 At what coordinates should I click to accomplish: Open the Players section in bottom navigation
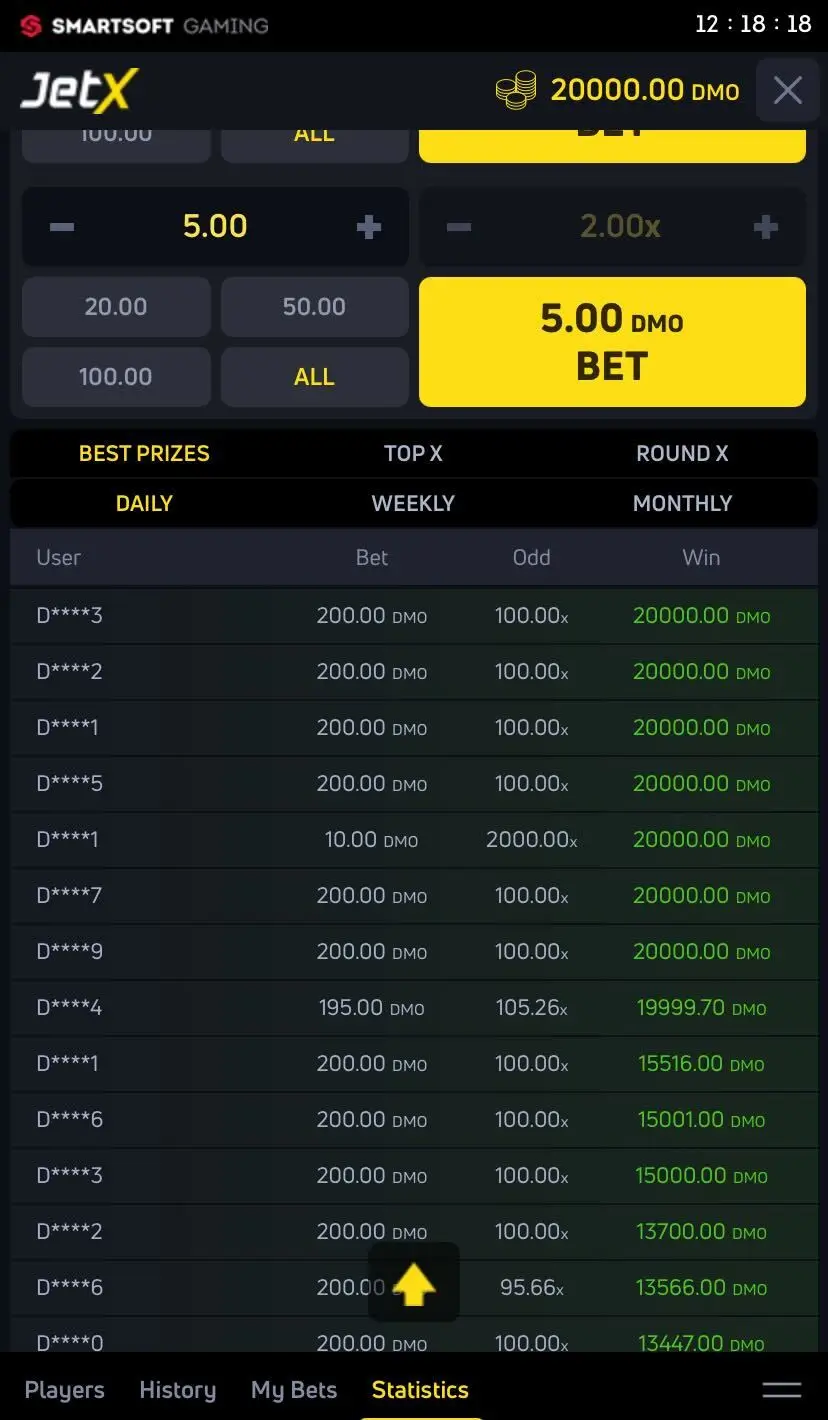[x=64, y=1389]
